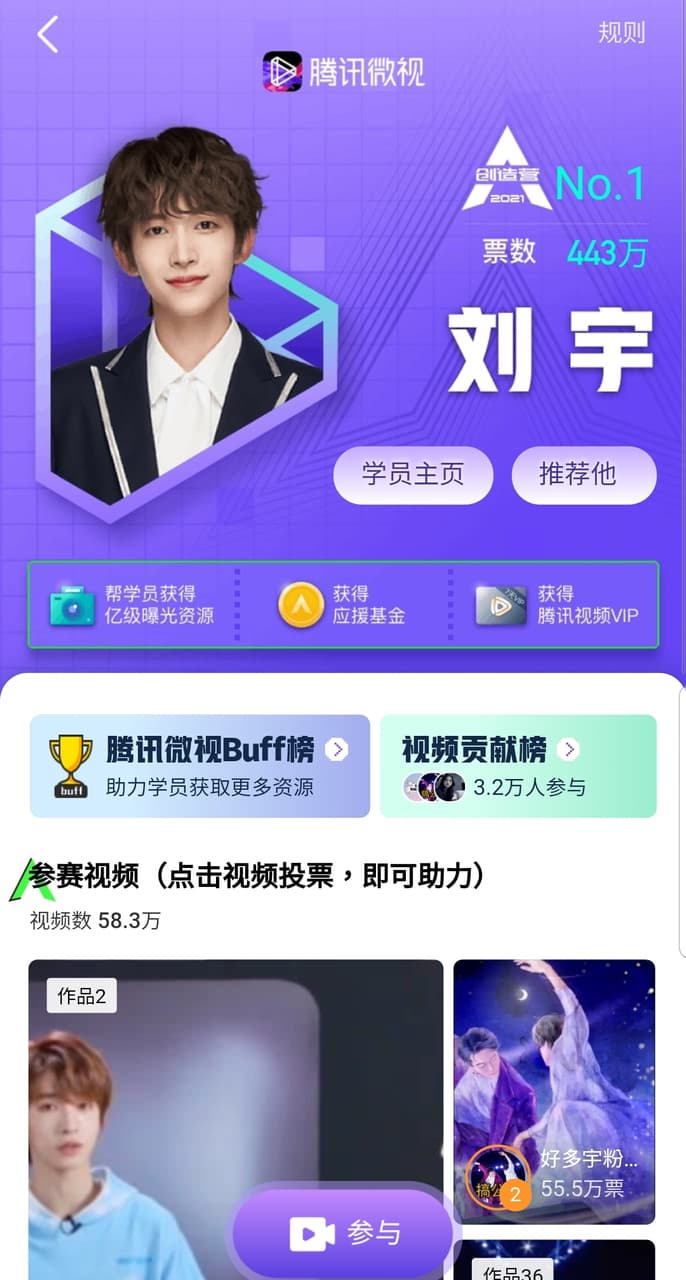Open the 作品2 video
686x1280 pixels.
(x=236, y=1119)
